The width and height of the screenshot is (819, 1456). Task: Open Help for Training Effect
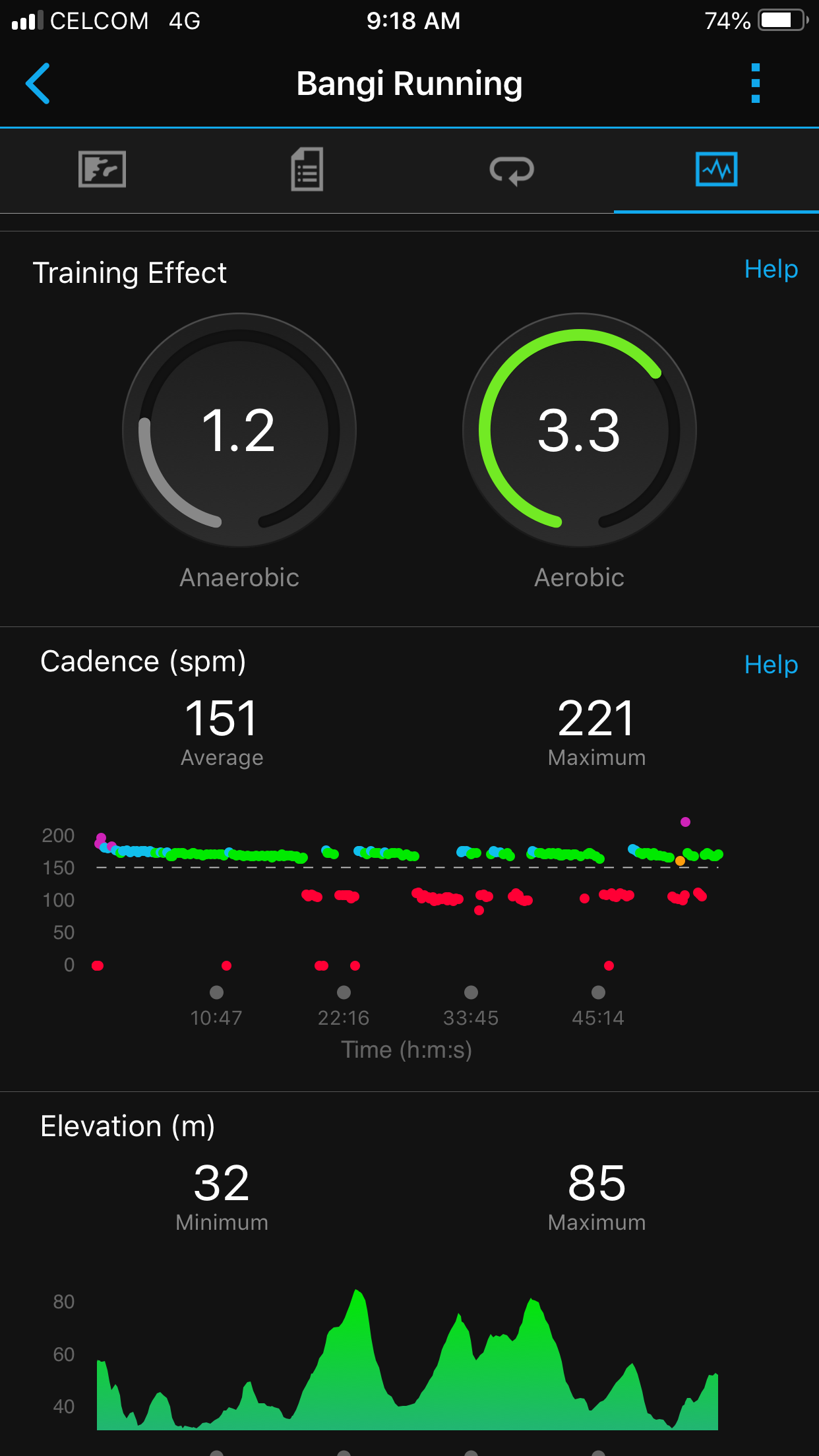(x=771, y=269)
